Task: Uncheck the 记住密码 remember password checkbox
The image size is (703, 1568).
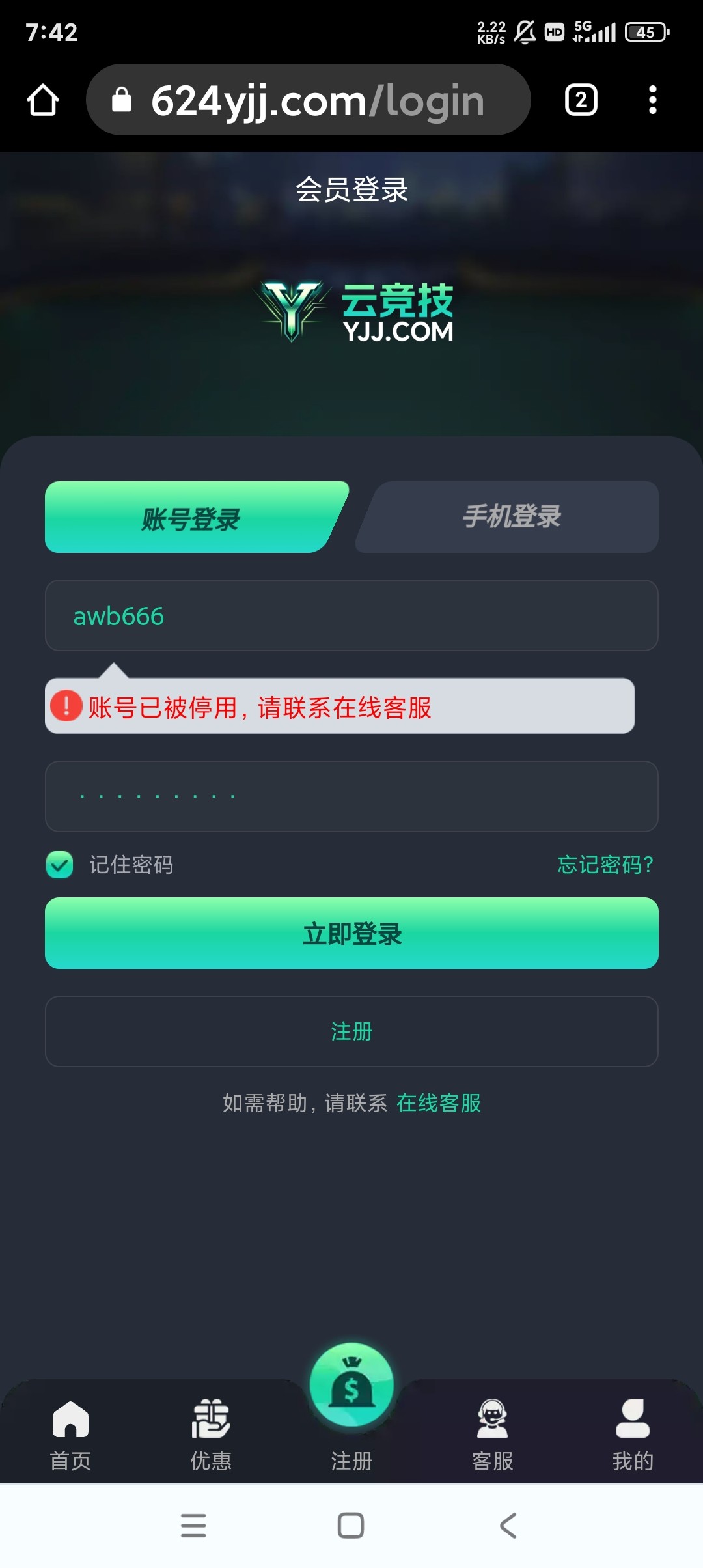Action: pyautogui.click(x=59, y=866)
